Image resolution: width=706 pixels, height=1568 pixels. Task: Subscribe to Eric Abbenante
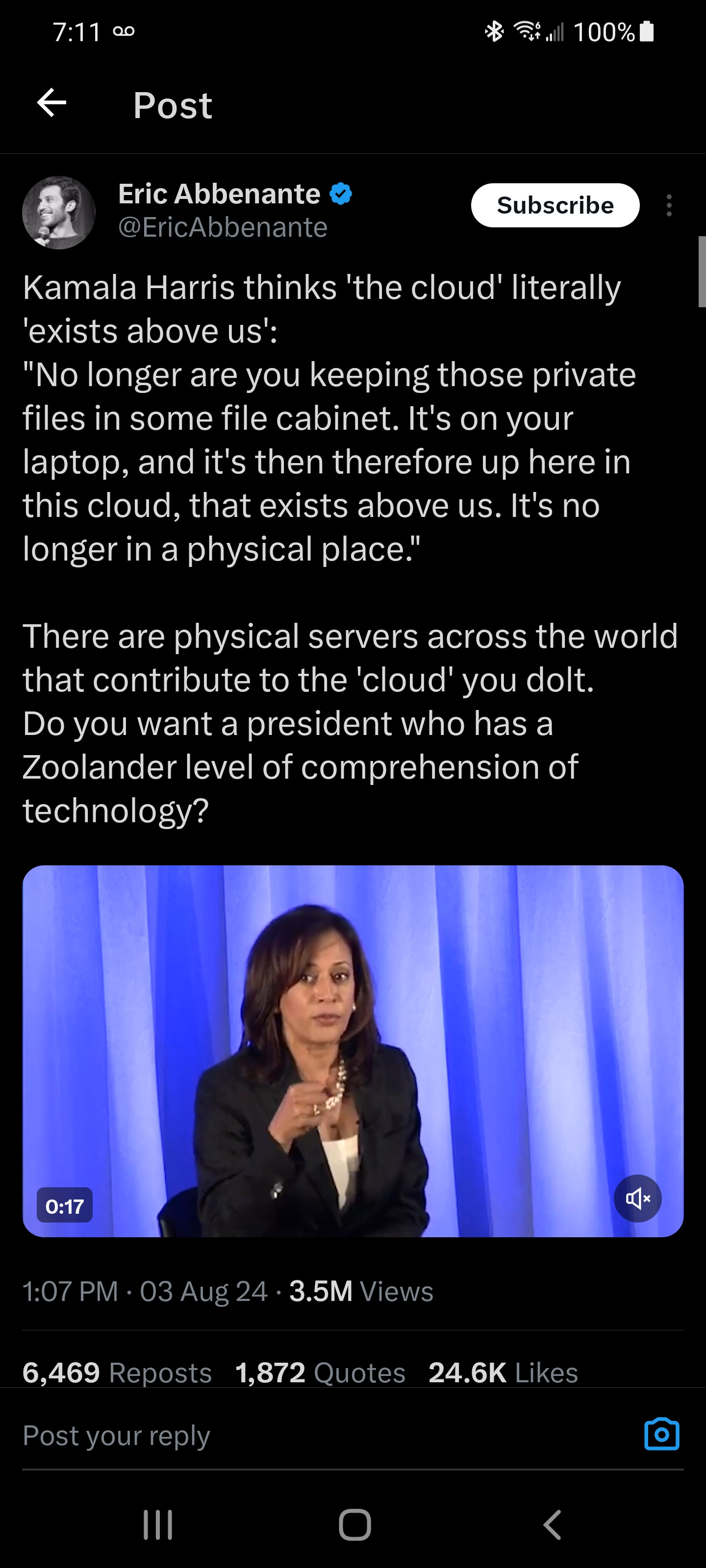555,205
